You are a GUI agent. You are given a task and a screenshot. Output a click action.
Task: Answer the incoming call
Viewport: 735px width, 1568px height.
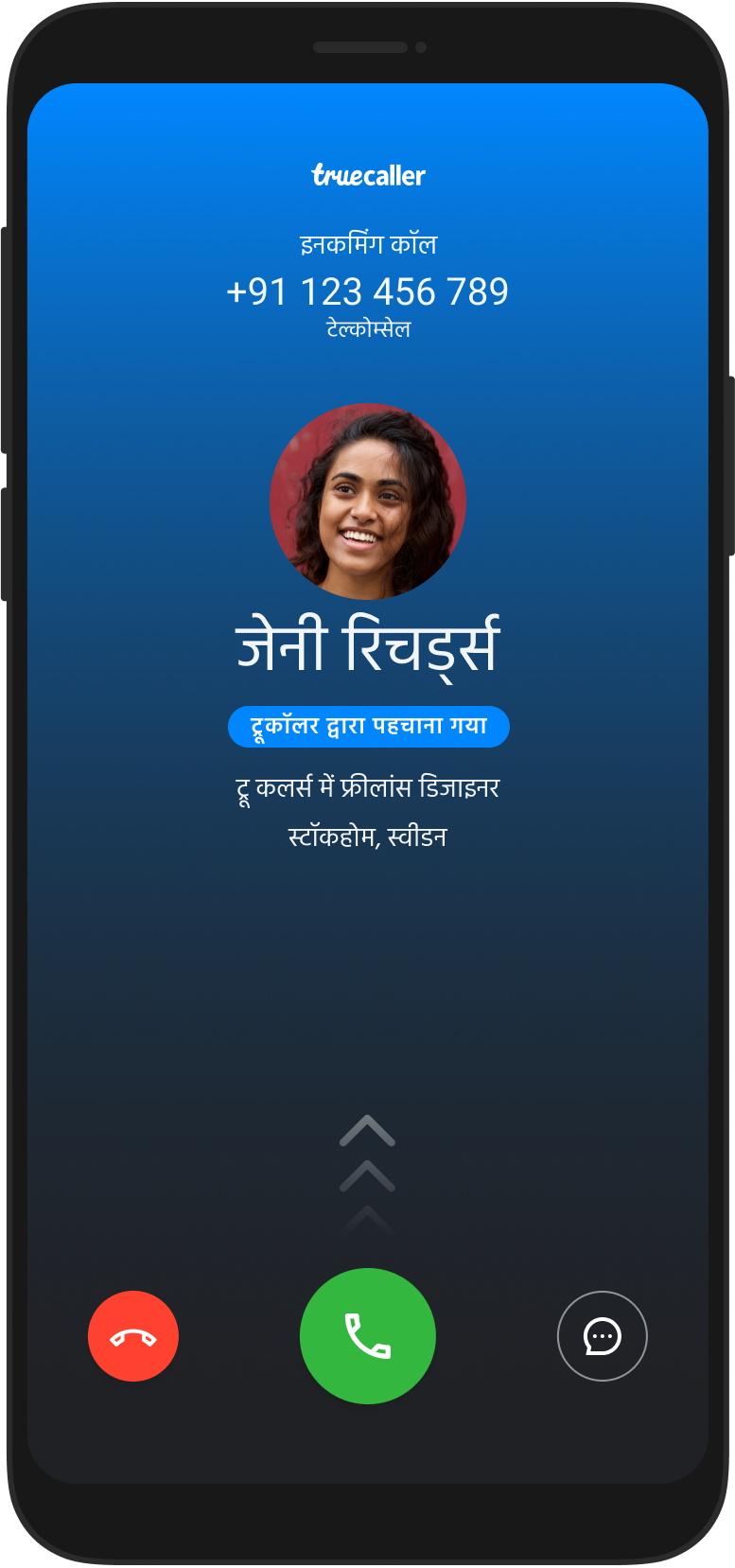[x=368, y=1336]
